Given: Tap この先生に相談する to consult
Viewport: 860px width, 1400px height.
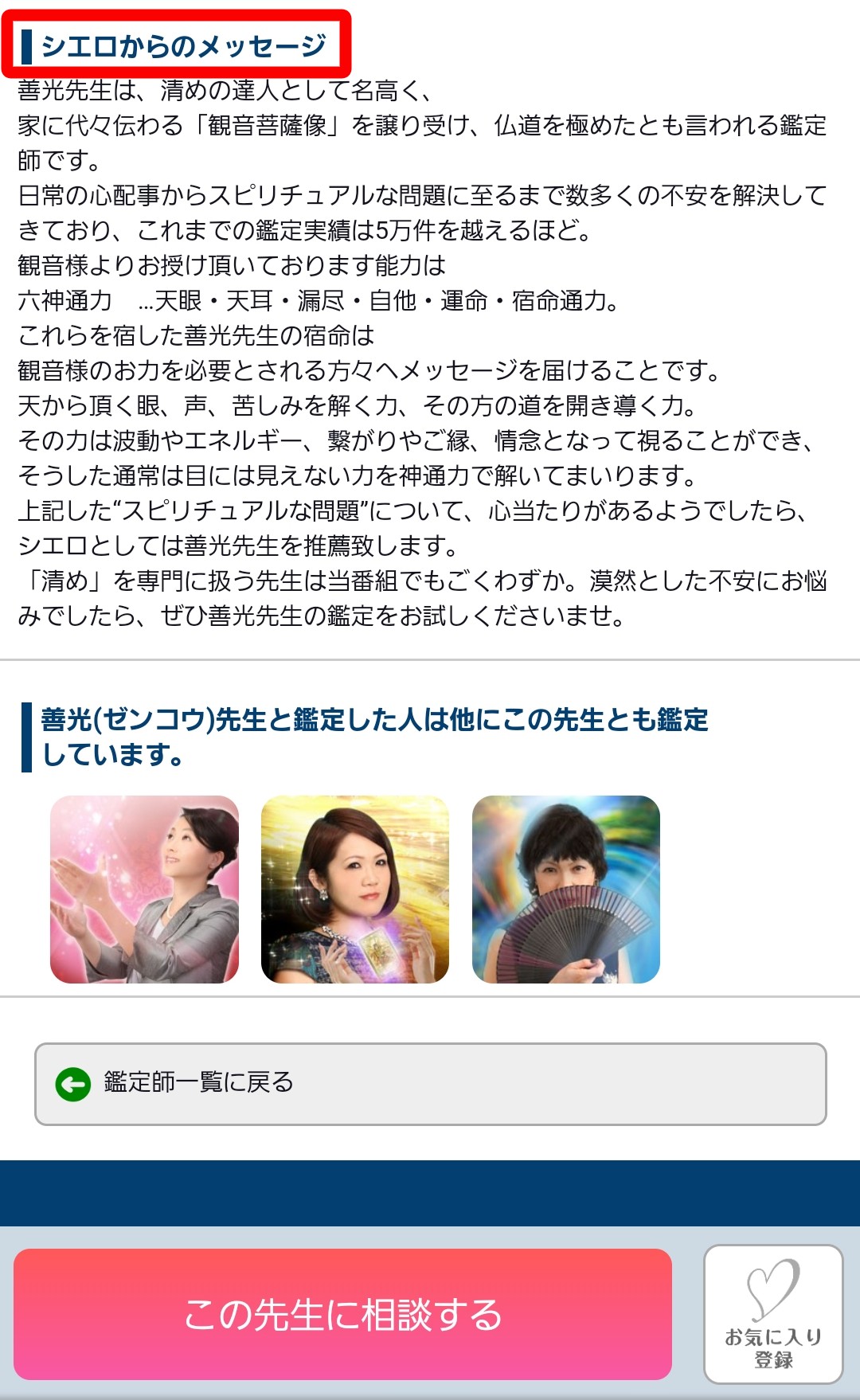Looking at the screenshot, I should 342,1314.
